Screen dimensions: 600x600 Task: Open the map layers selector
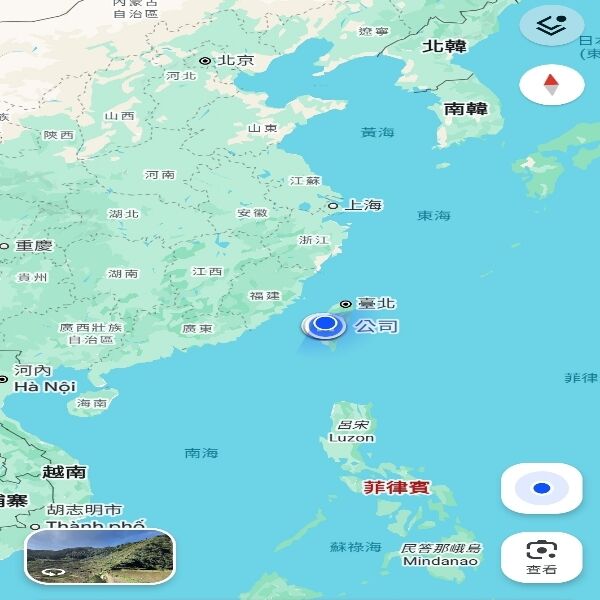click(x=552, y=26)
